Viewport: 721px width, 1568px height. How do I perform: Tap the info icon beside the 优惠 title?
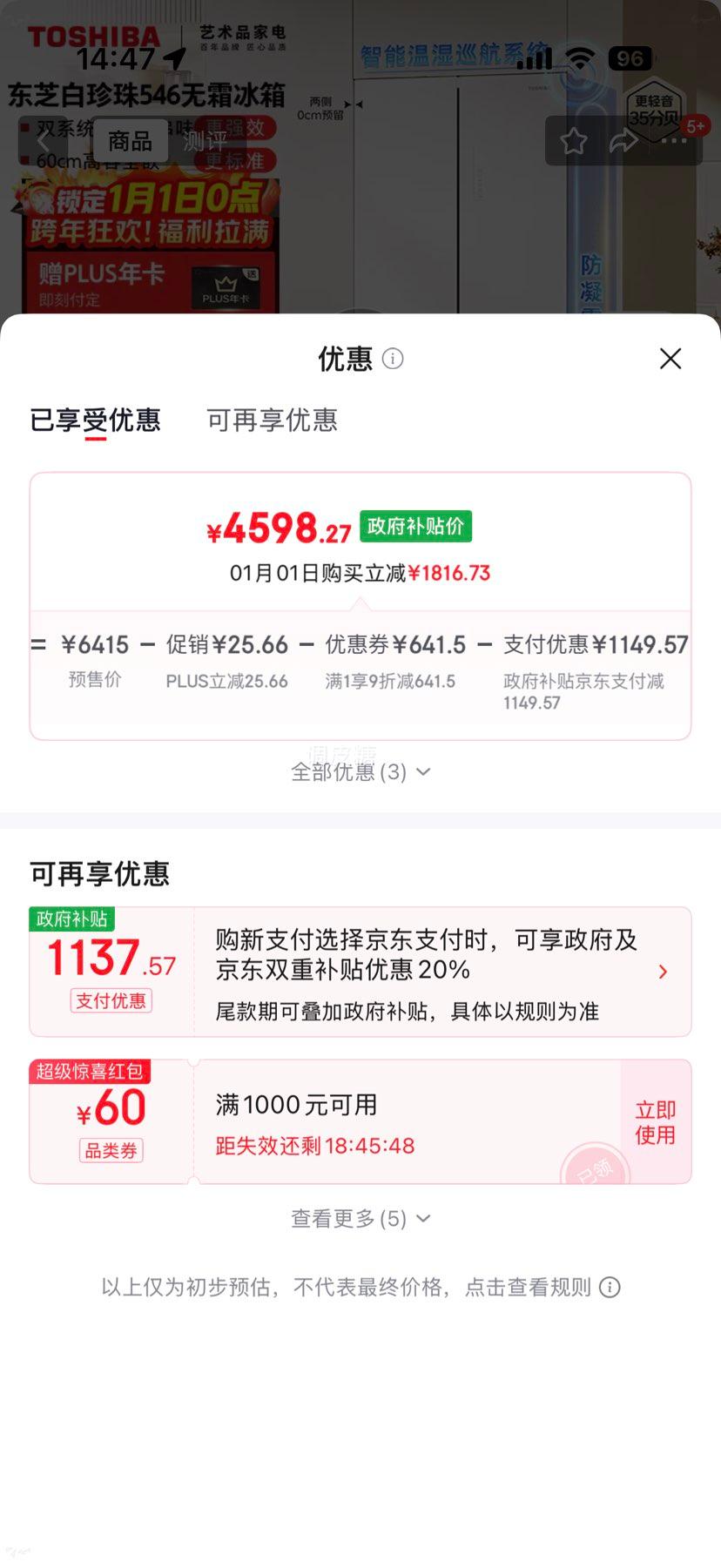coord(394,359)
